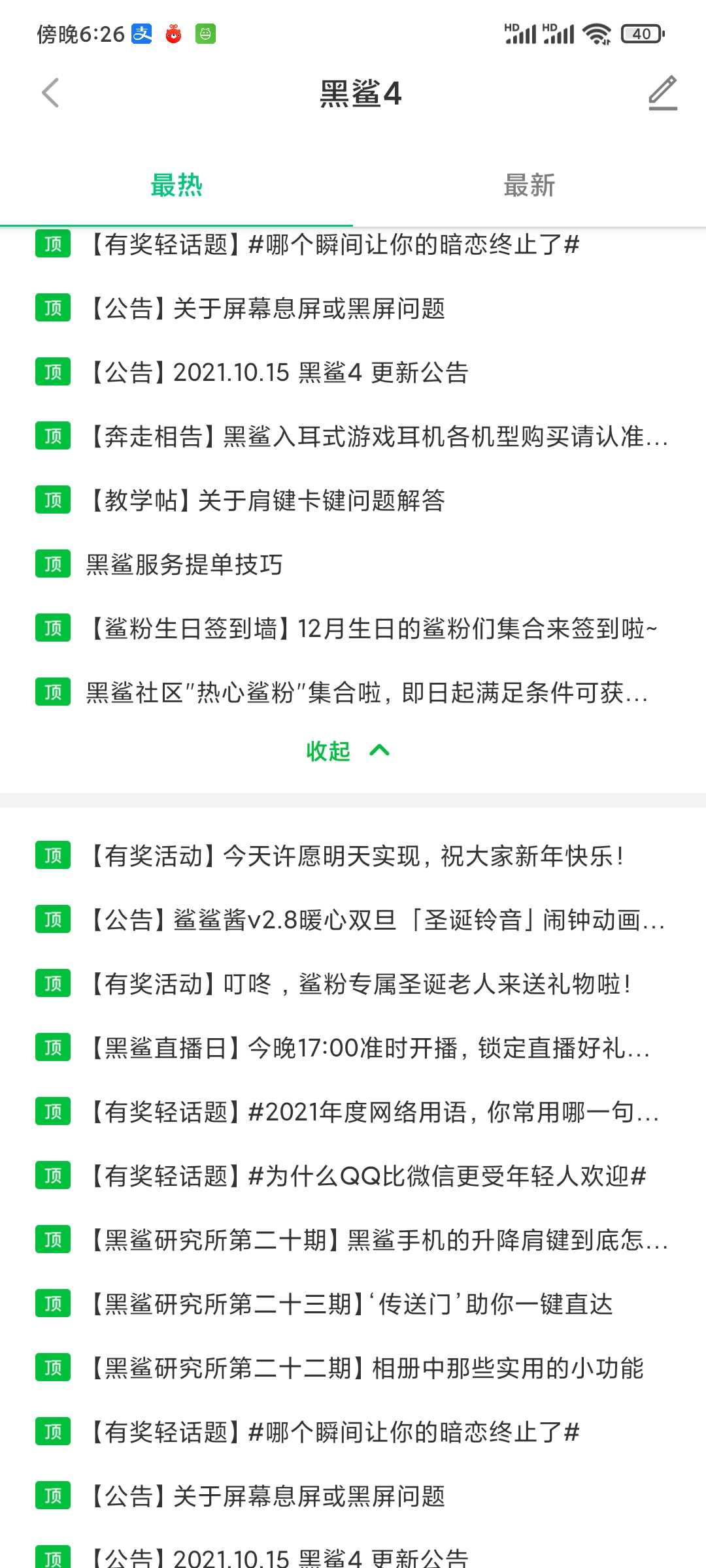Open 黑鲨研究所第二十三期 传送门 post

350,1304
